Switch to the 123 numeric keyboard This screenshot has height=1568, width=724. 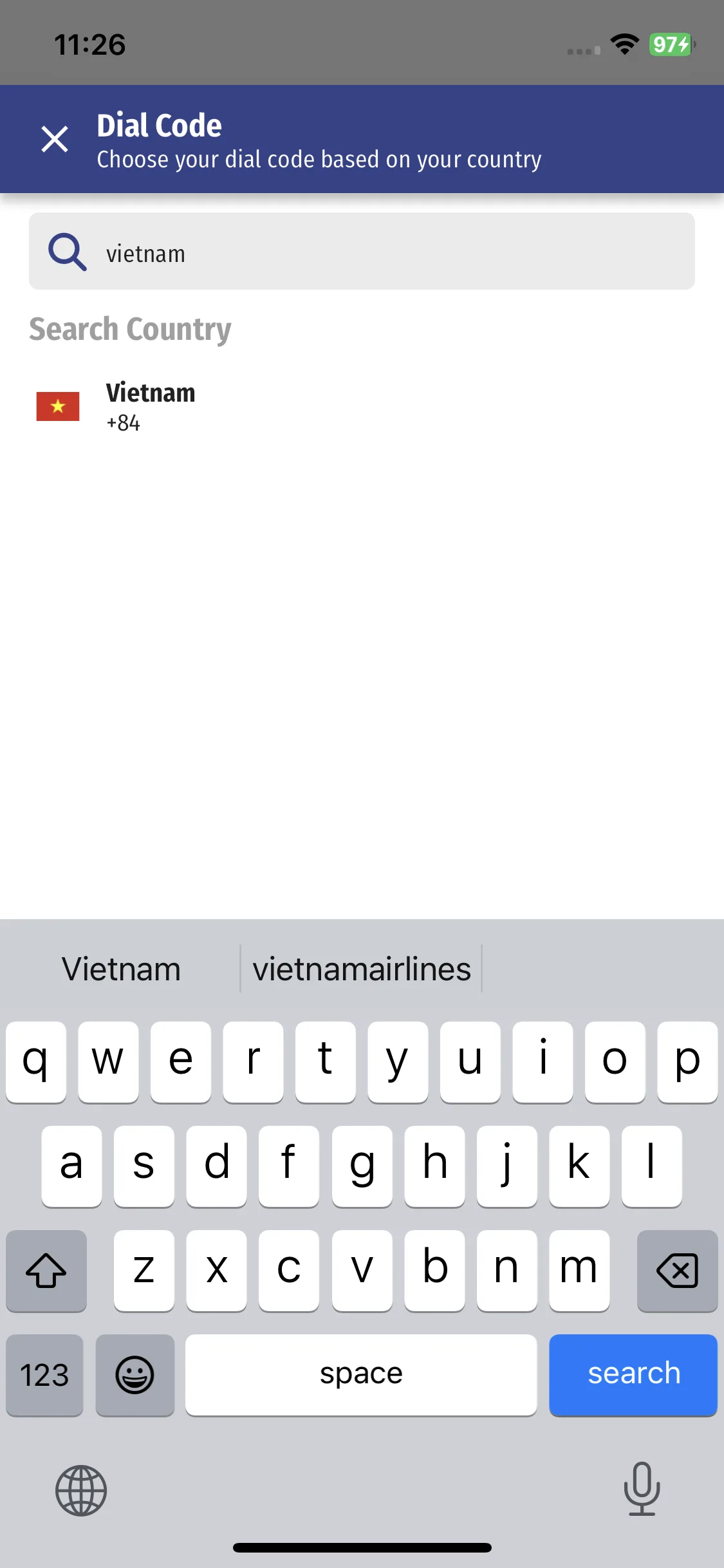pos(45,1376)
